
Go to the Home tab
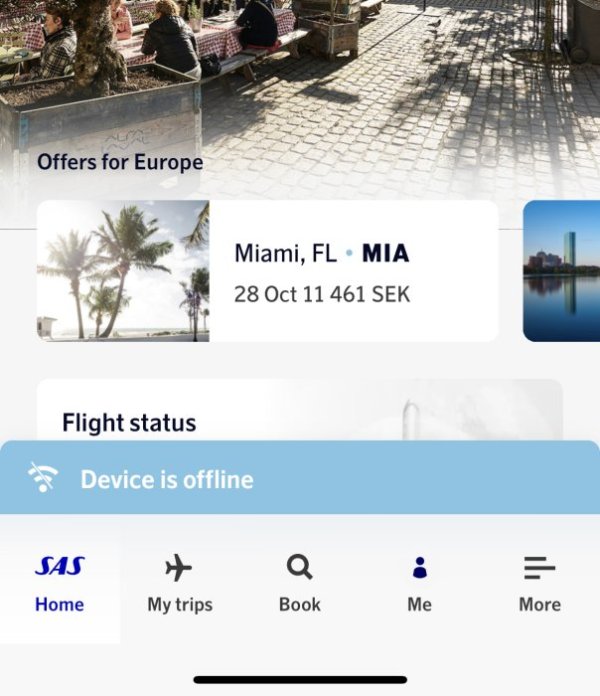point(60,584)
